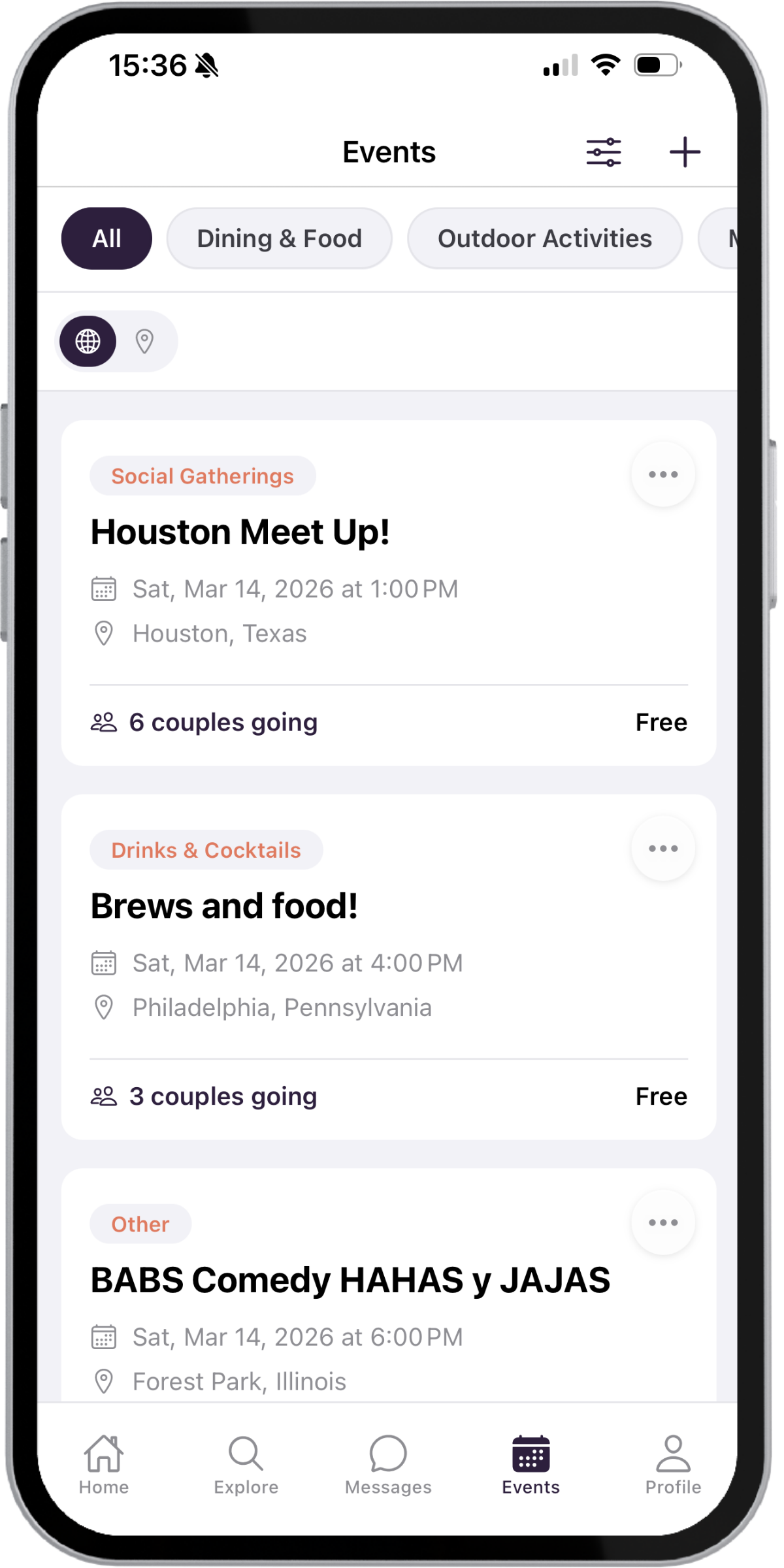Select the globe icon for worldwide events
784x1568 pixels.
pos(88,341)
